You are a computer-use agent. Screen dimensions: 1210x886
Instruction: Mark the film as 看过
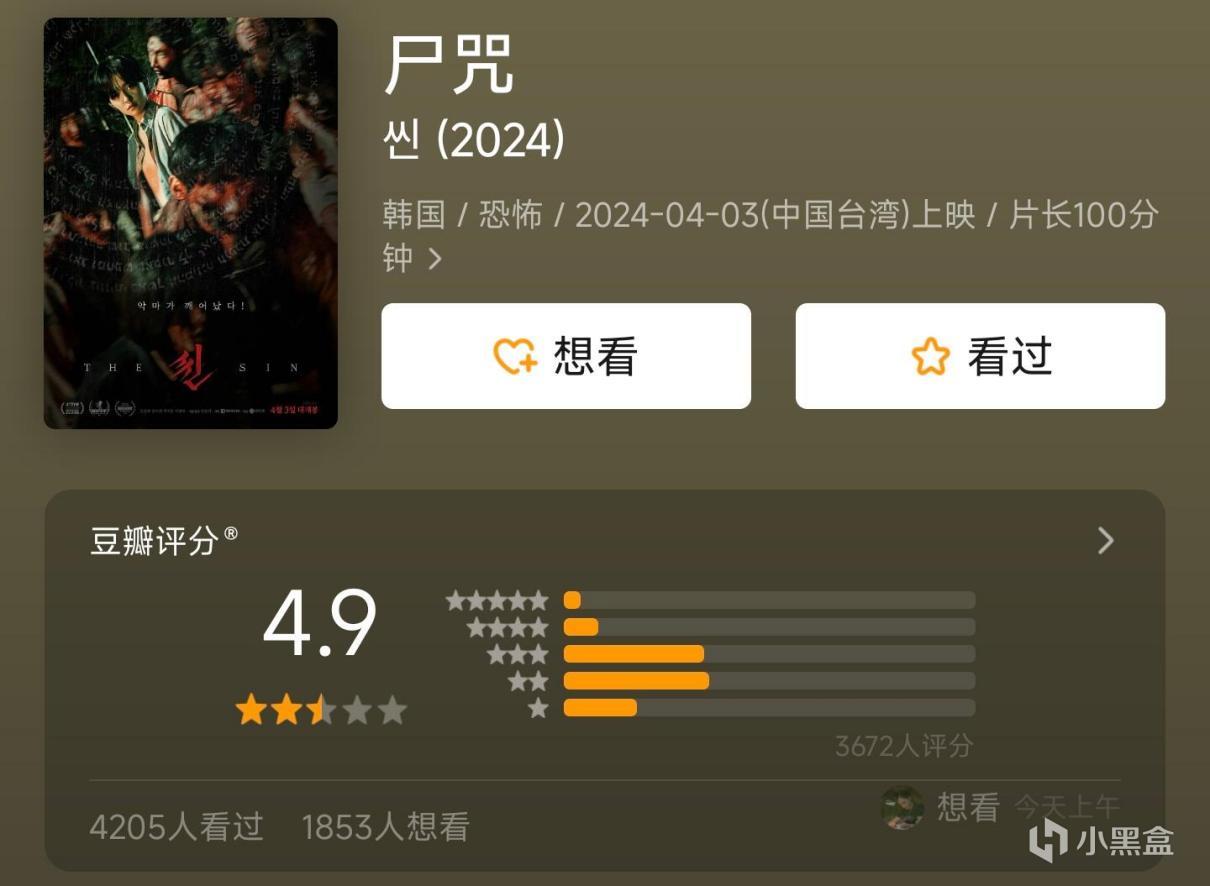980,356
